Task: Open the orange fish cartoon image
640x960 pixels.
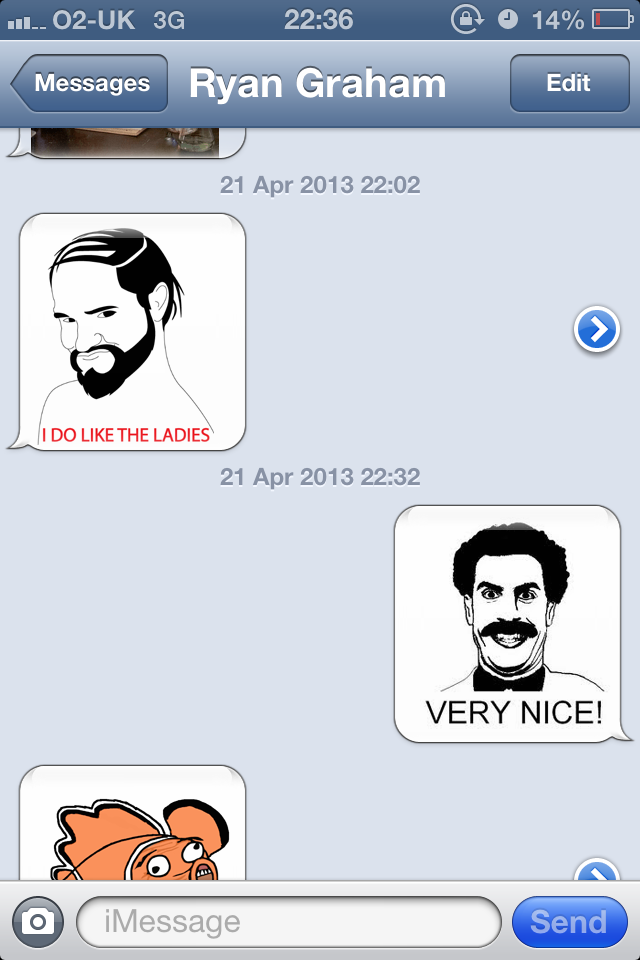Action: coord(132,826)
